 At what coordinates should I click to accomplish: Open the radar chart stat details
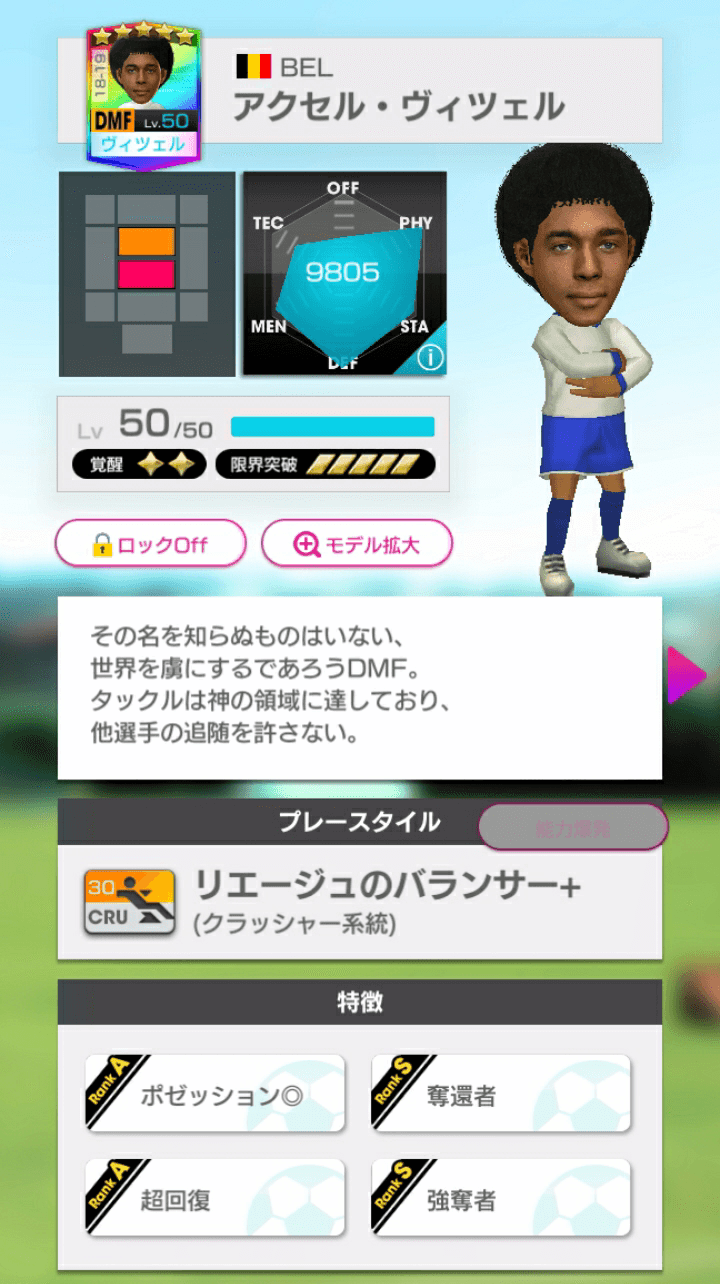point(343,271)
